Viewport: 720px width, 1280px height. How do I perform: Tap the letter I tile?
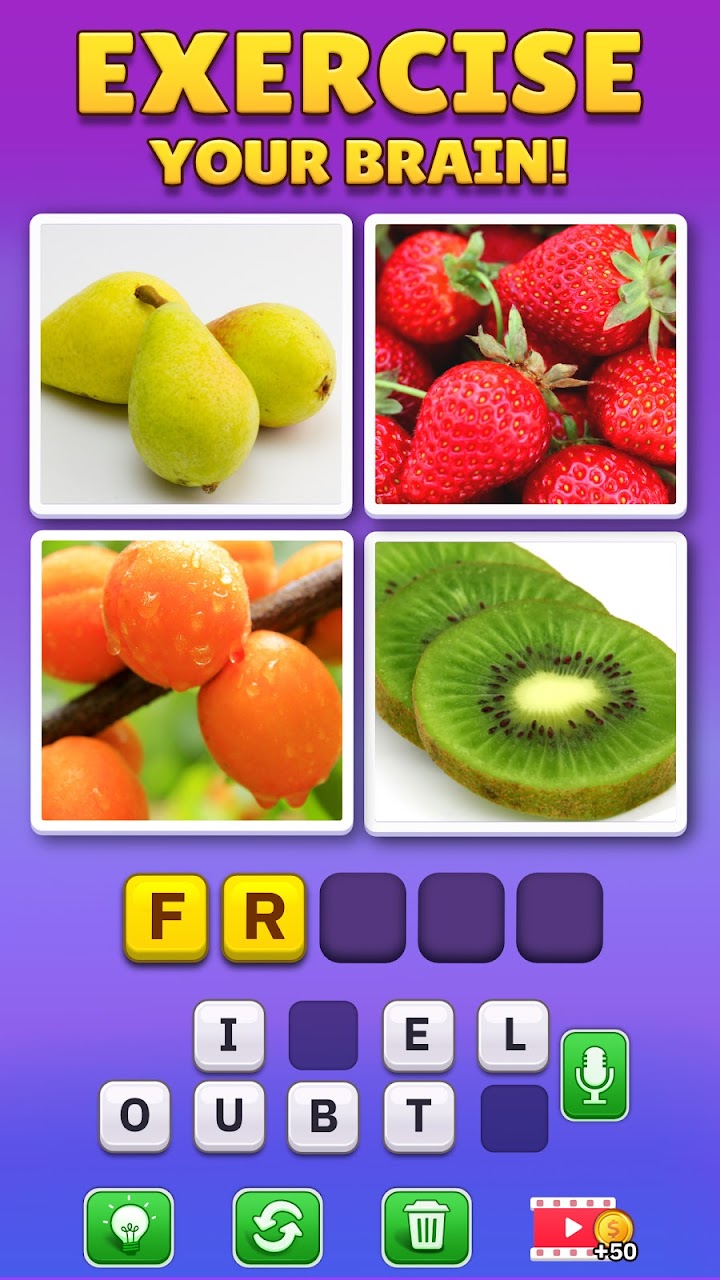click(x=229, y=1036)
